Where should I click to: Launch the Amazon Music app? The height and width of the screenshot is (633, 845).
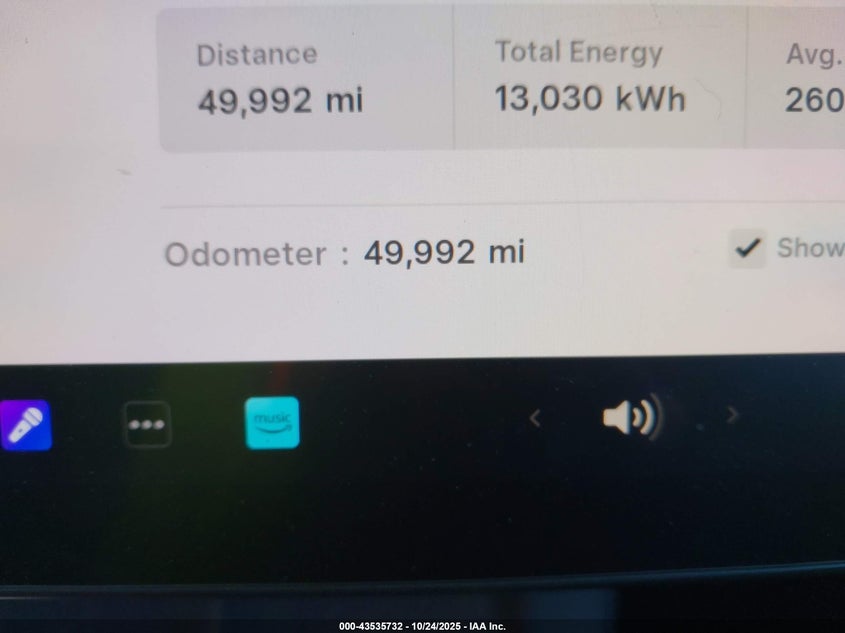tap(272, 422)
